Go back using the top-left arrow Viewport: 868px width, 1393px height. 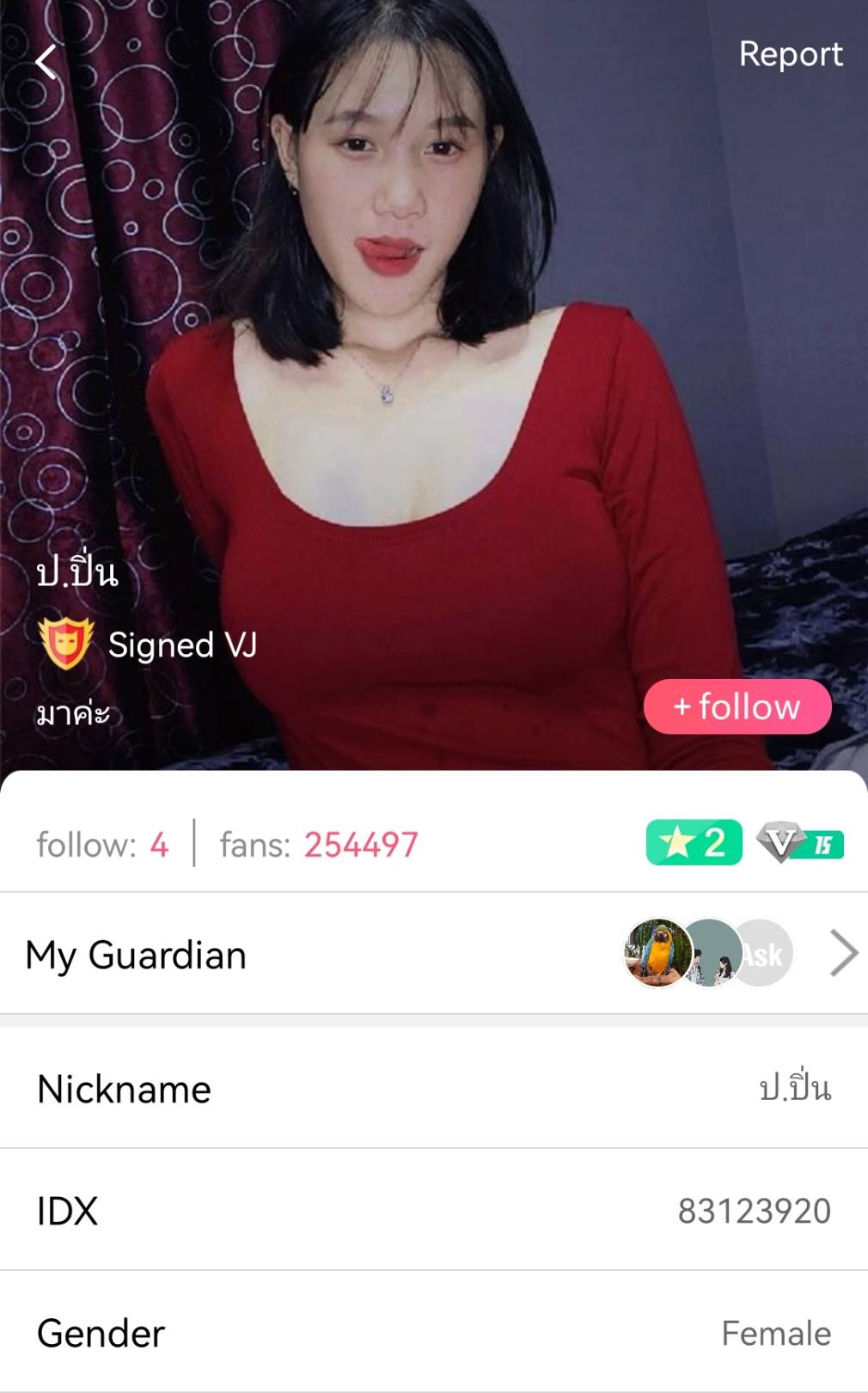(46, 62)
